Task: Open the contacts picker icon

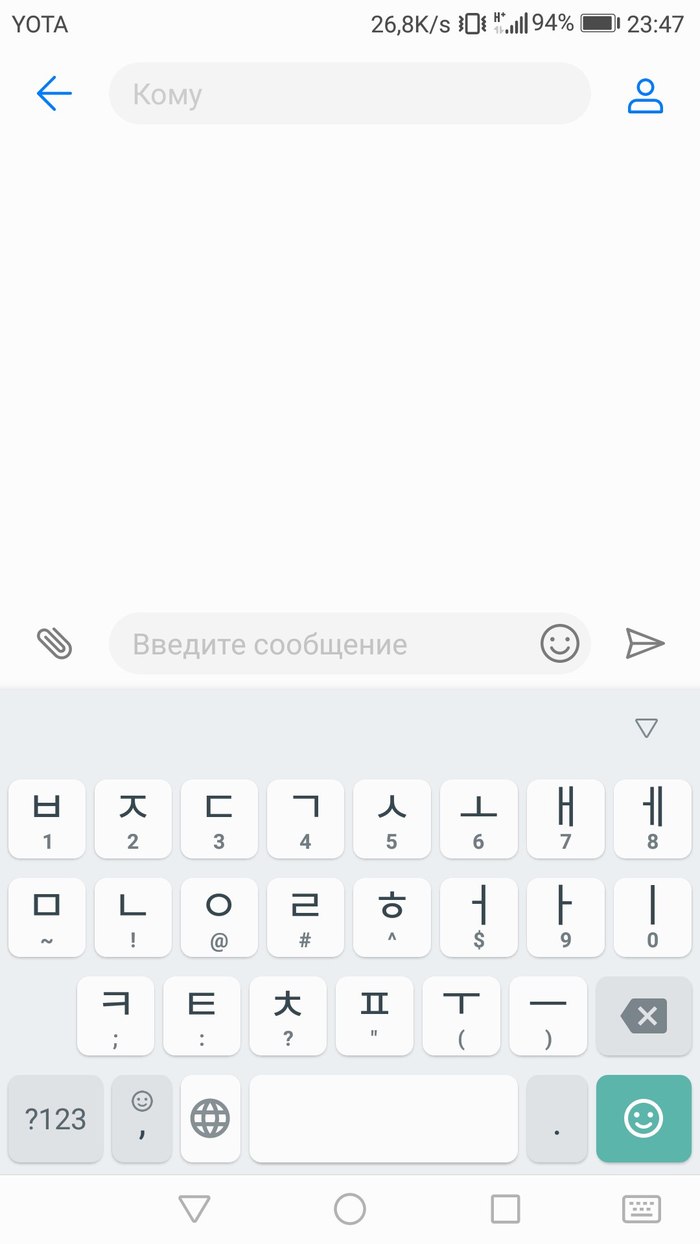Action: click(645, 95)
